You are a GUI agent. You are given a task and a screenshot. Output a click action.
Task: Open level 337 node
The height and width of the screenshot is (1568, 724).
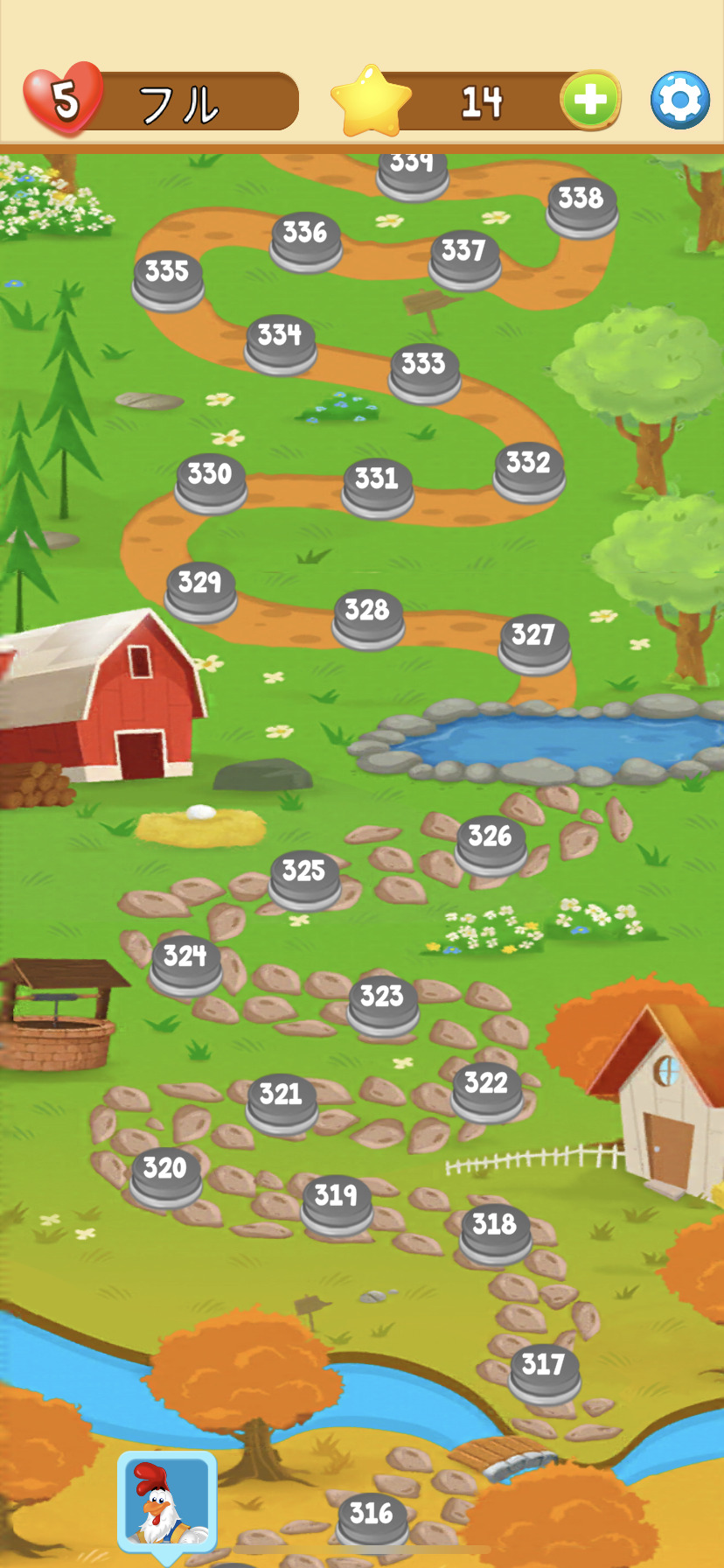[464, 255]
